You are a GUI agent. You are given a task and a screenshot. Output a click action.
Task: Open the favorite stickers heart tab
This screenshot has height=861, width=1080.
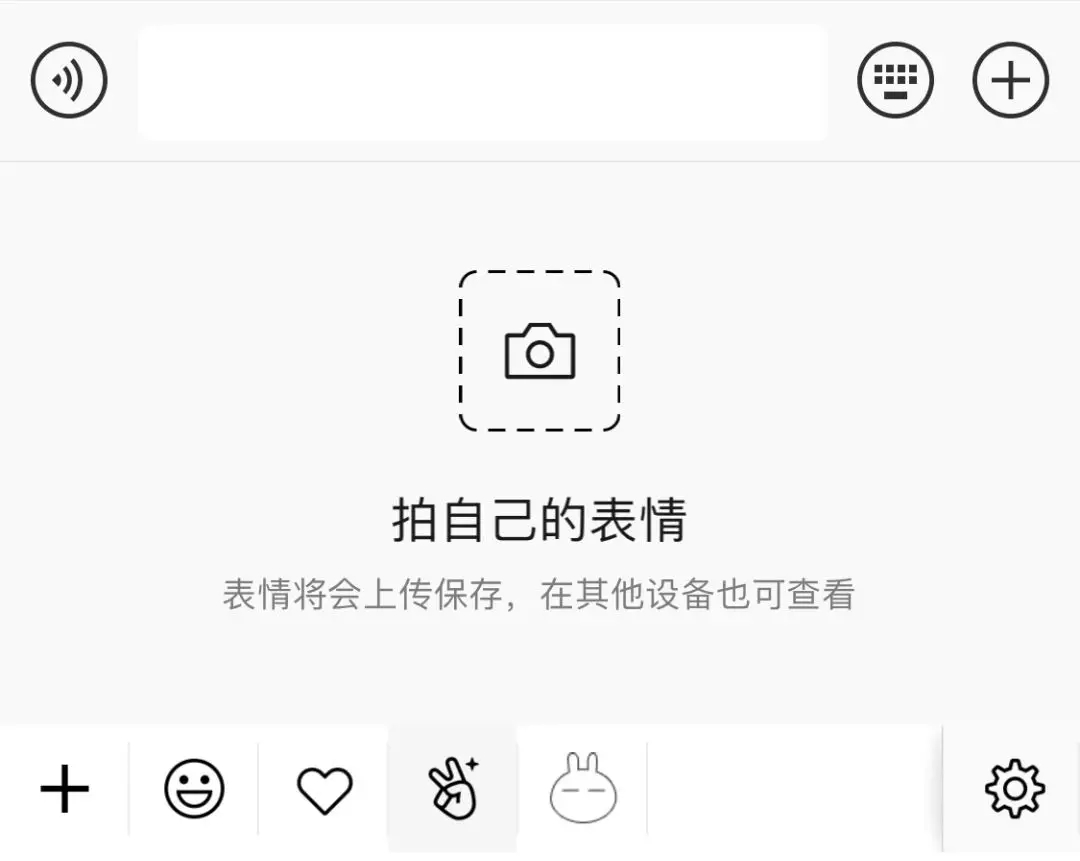click(325, 789)
